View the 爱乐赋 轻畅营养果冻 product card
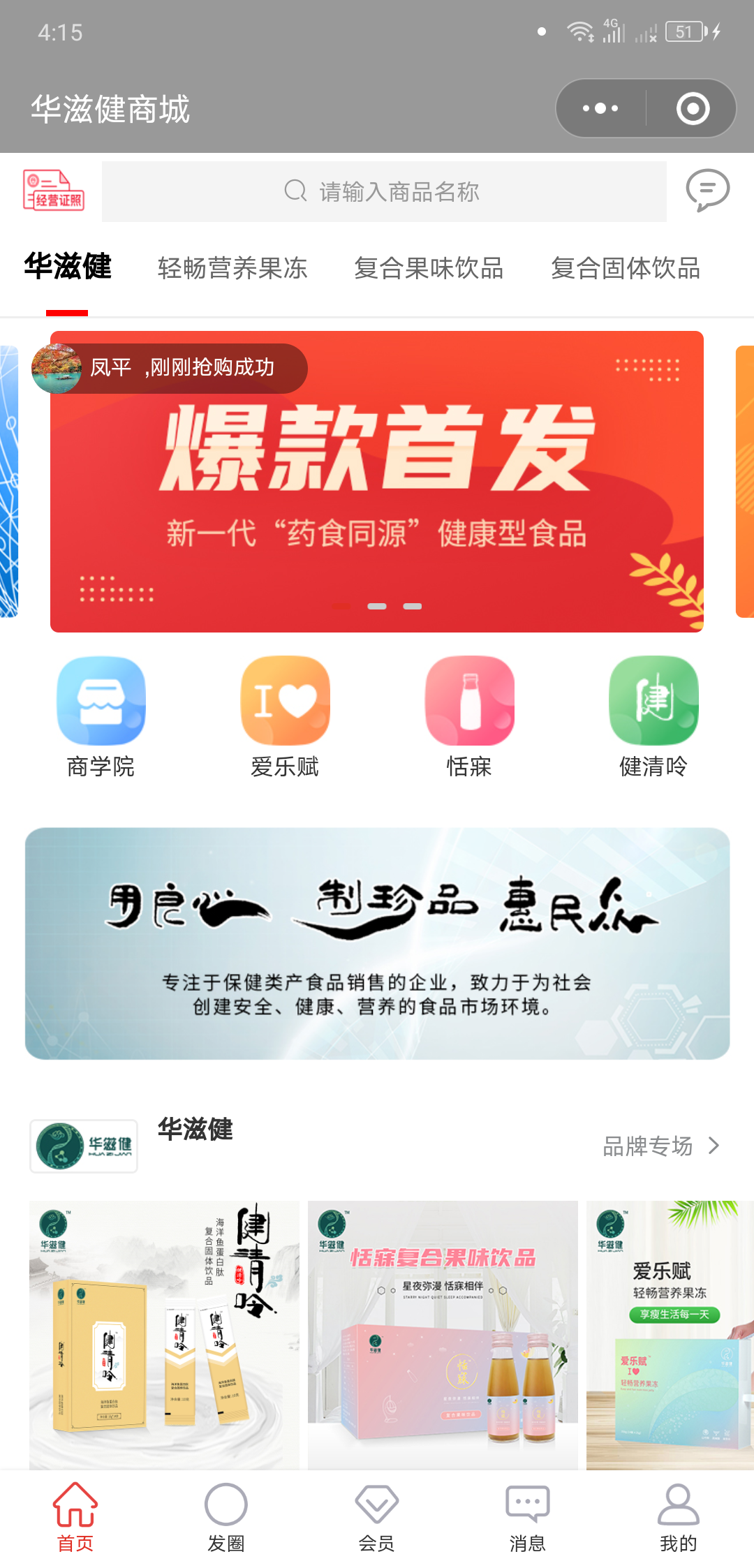754x1568 pixels. [669, 1333]
